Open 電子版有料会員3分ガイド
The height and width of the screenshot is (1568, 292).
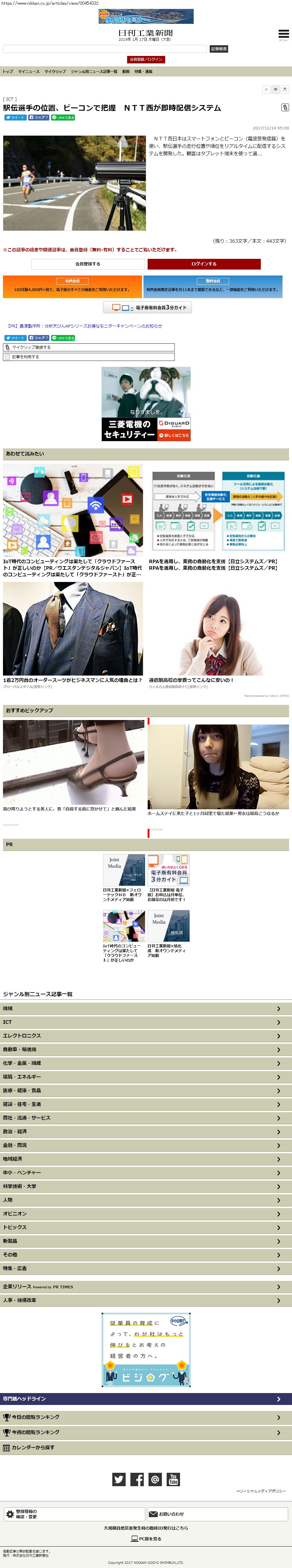148,307
